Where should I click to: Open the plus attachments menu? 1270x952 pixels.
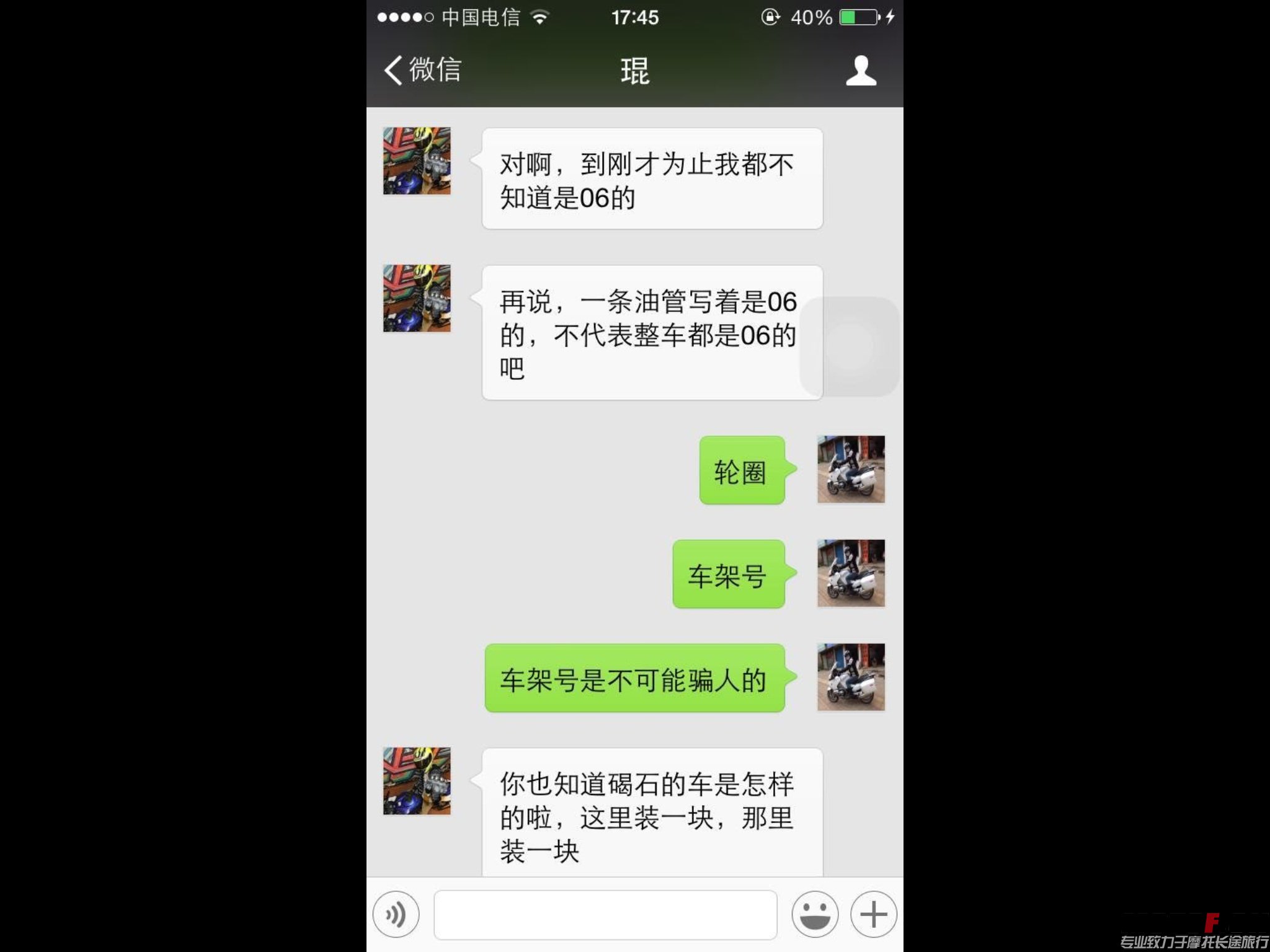873,914
